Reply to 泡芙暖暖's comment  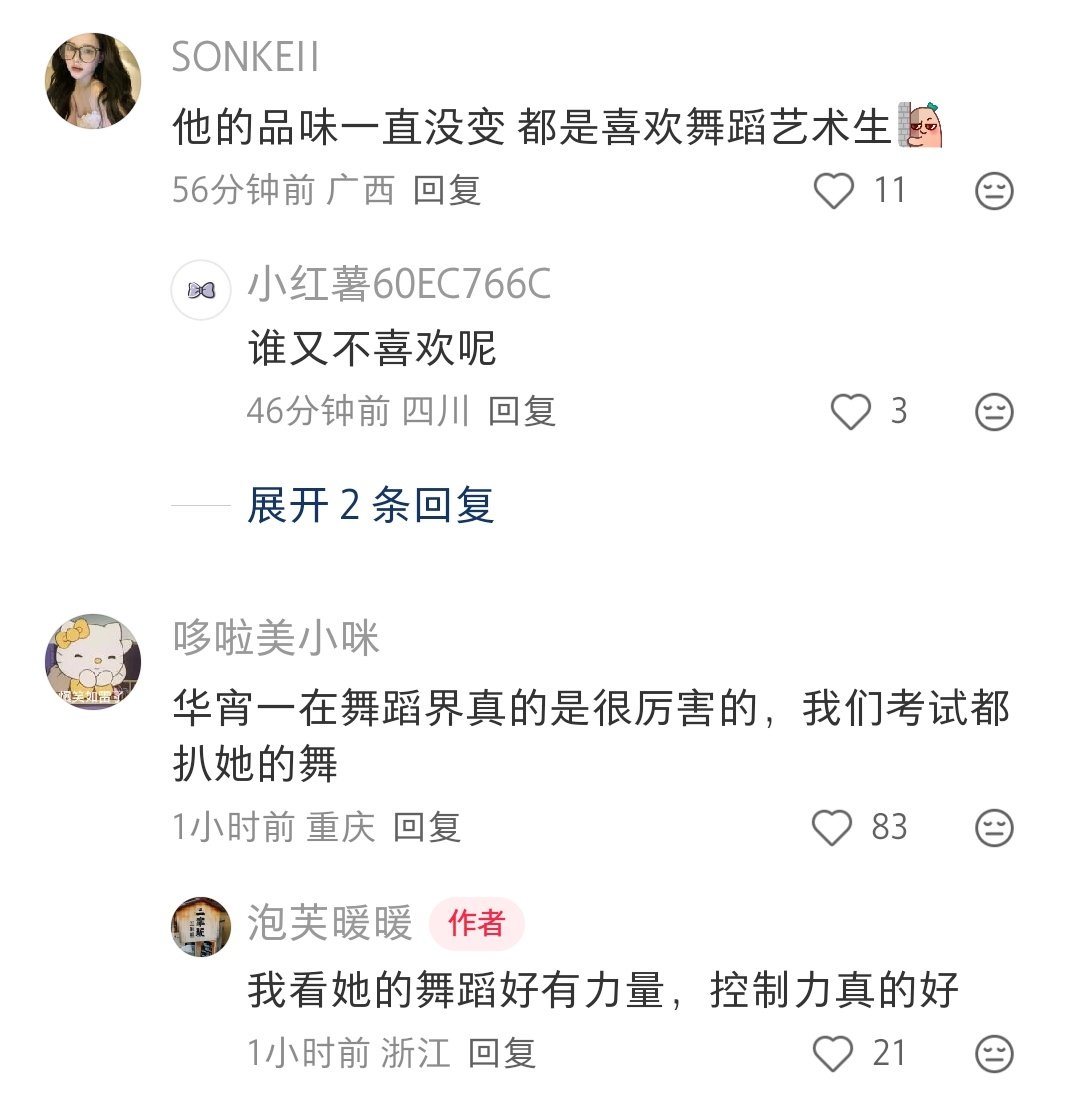point(502,1053)
